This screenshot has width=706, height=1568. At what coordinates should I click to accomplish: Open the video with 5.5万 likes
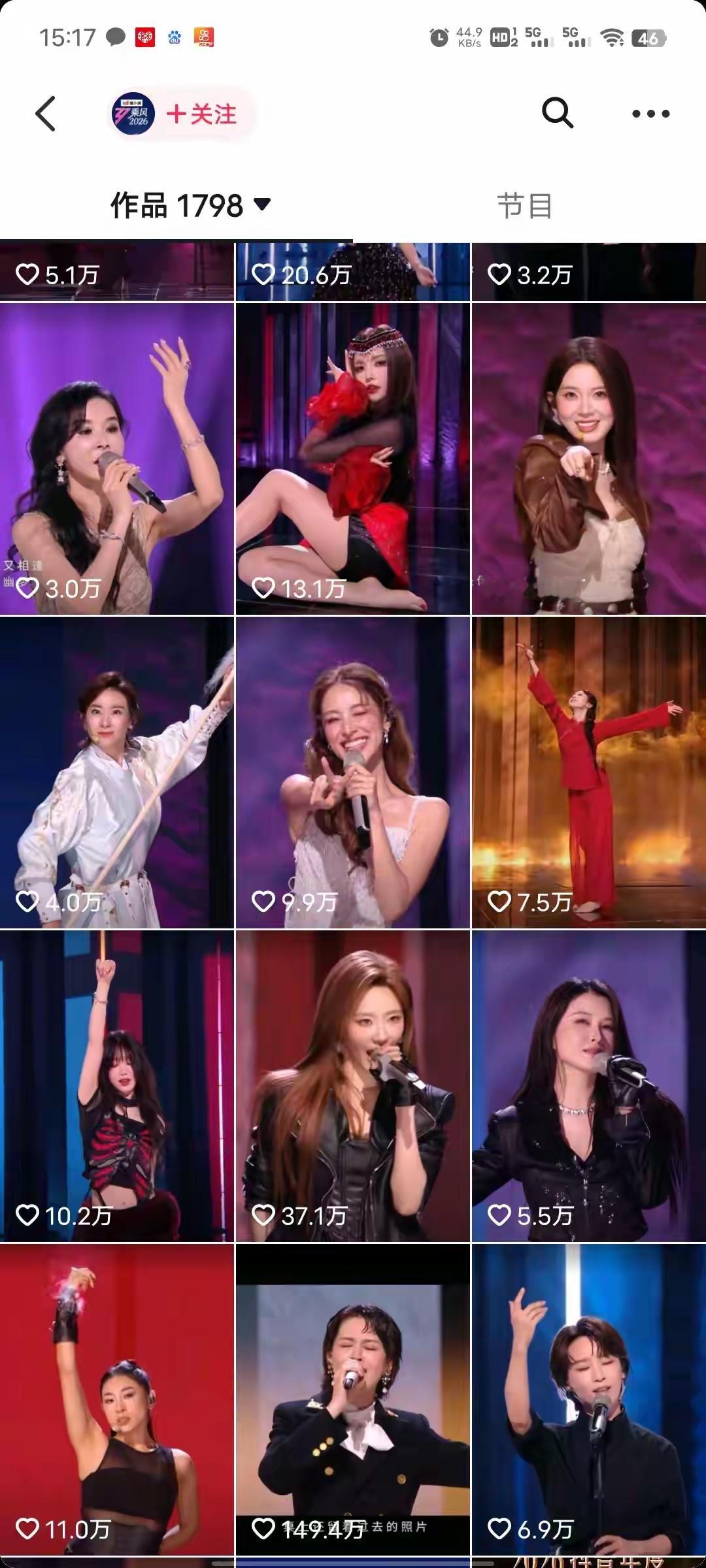coord(588,1086)
